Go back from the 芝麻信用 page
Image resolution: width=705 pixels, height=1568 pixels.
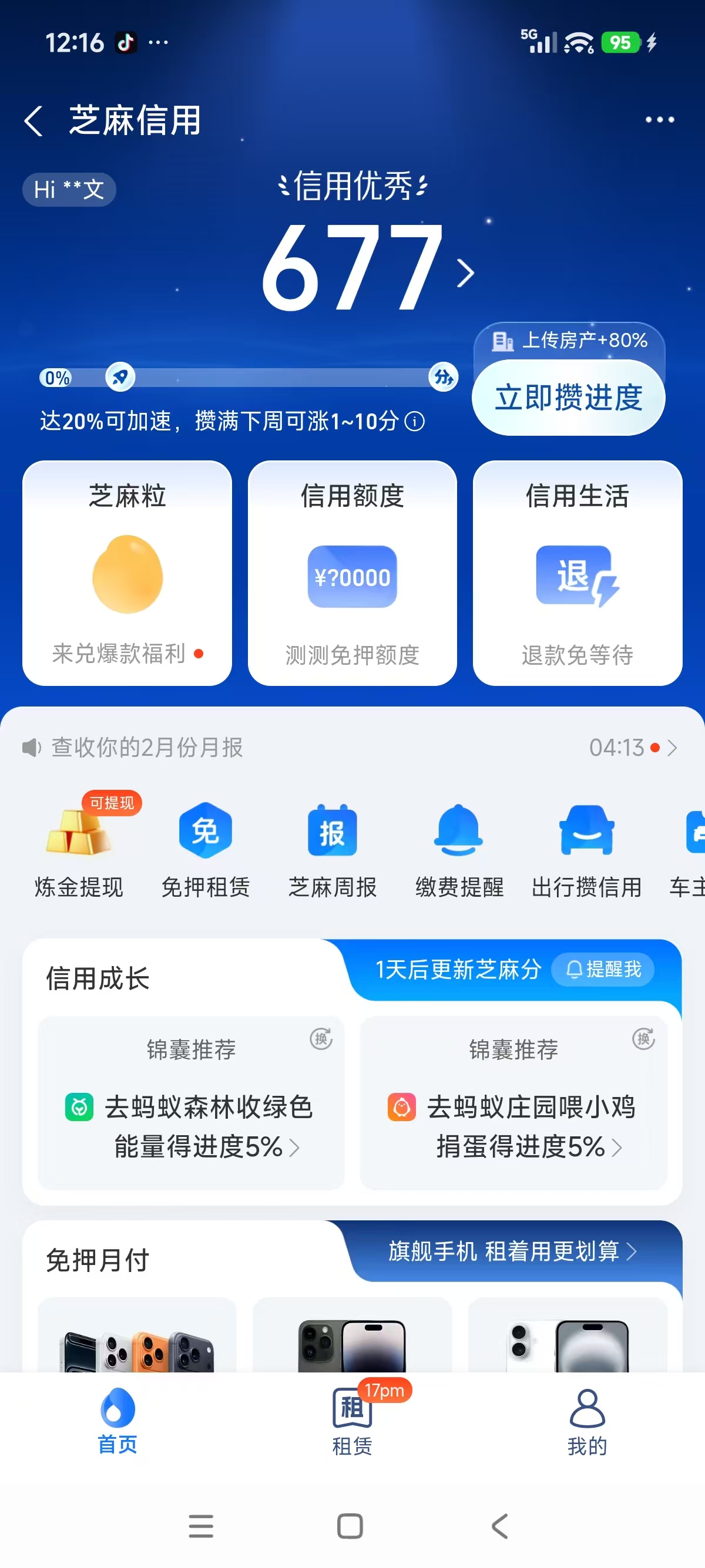pyautogui.click(x=34, y=120)
